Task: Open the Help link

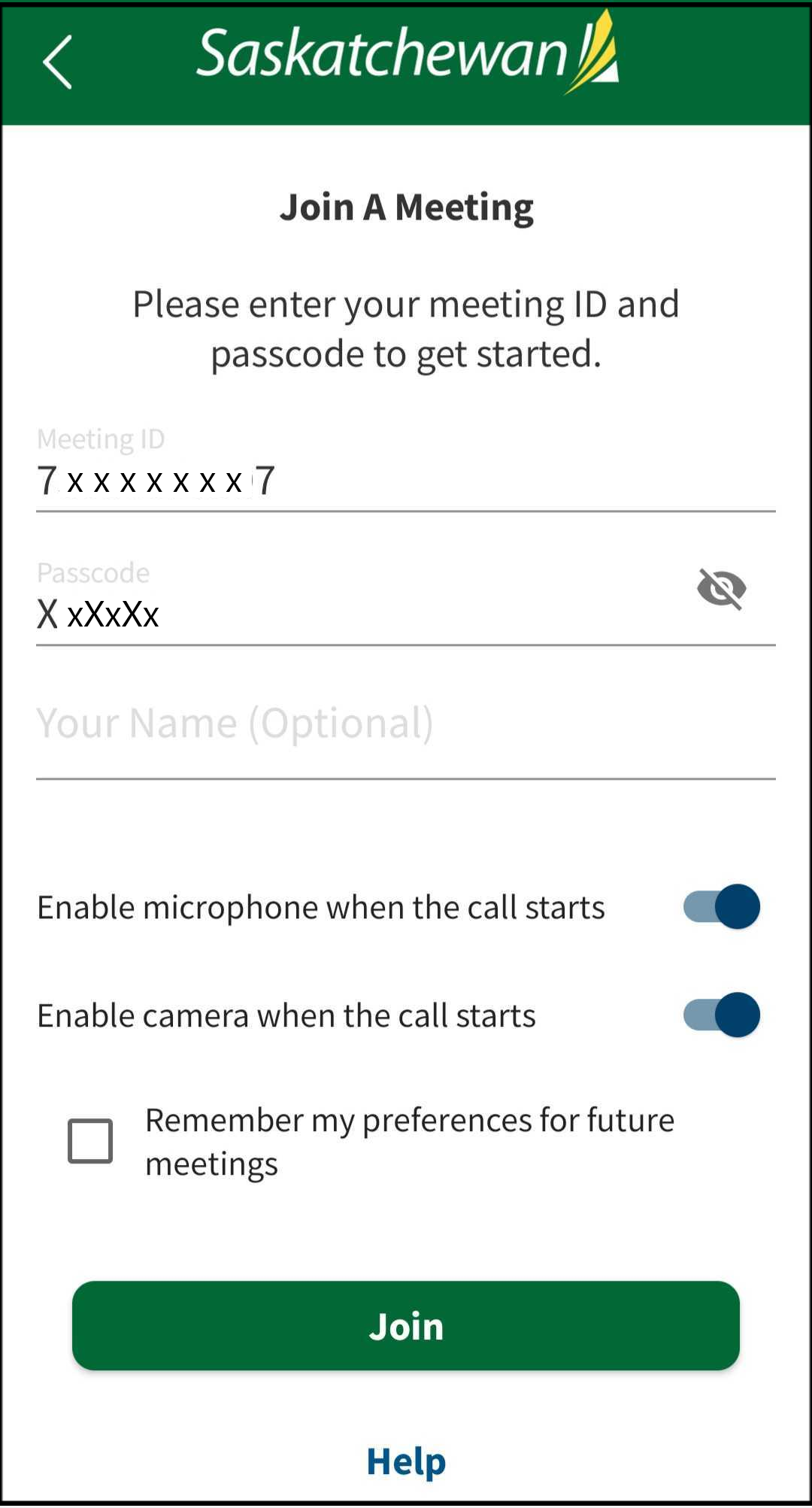Action: [x=406, y=1461]
